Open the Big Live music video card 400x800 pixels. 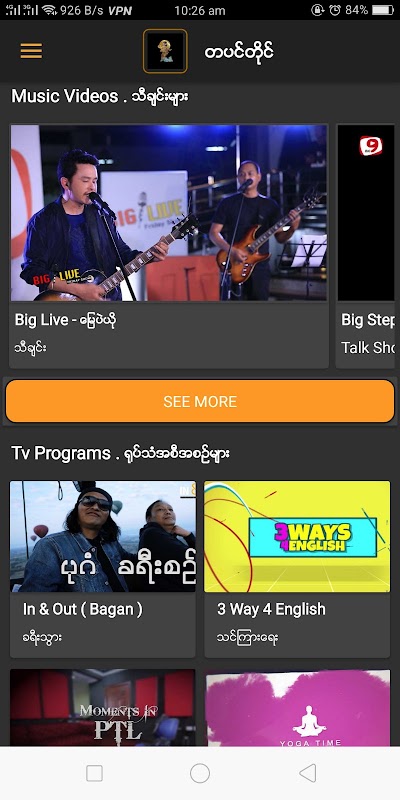point(169,246)
